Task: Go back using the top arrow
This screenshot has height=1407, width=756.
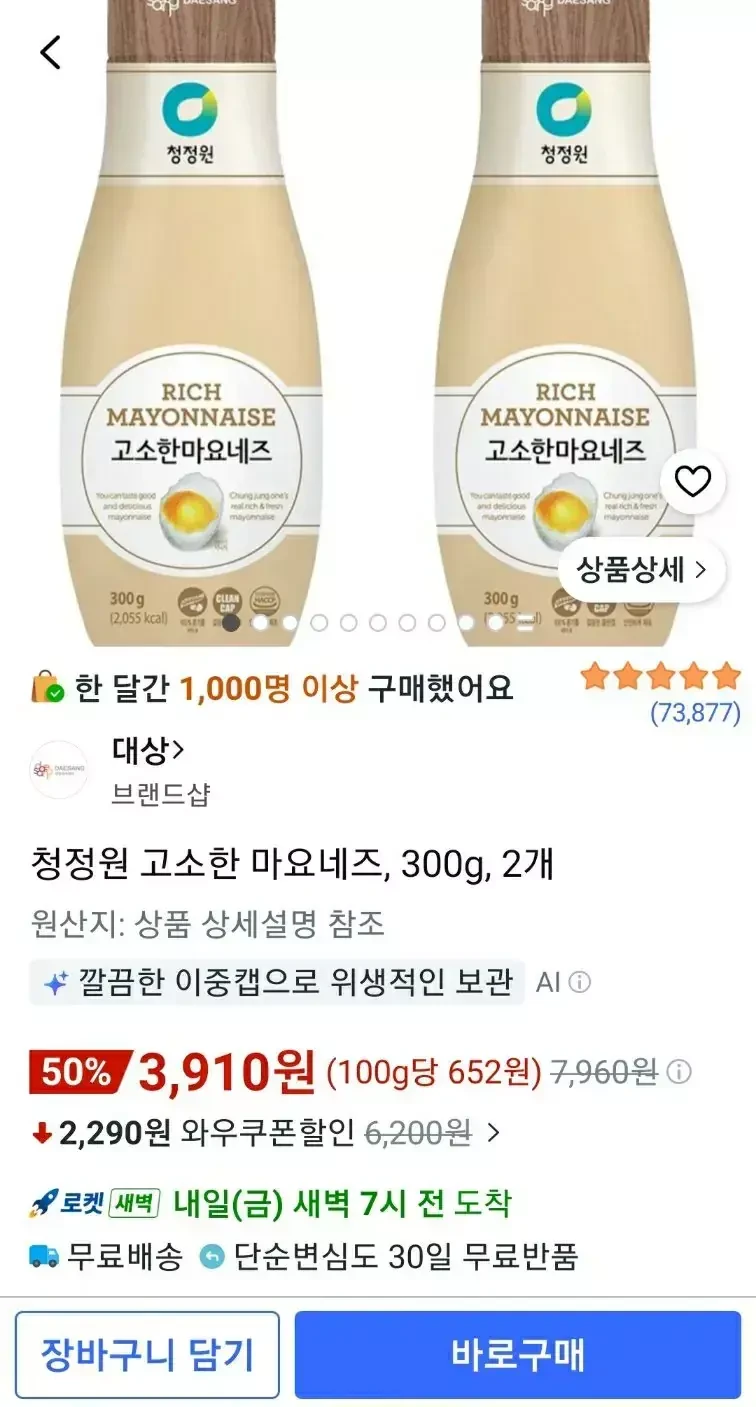Action: pos(50,52)
